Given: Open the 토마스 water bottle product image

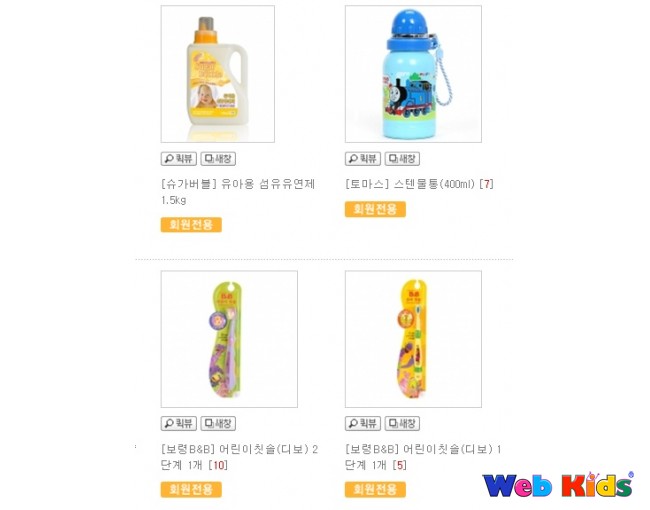Looking at the screenshot, I should [413, 74].
